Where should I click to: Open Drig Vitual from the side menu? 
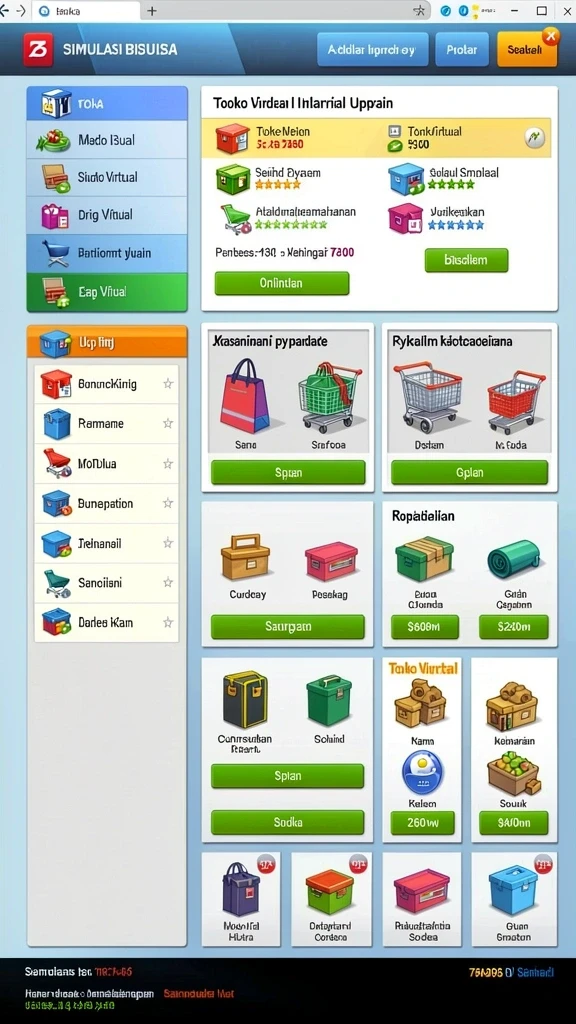coord(107,215)
